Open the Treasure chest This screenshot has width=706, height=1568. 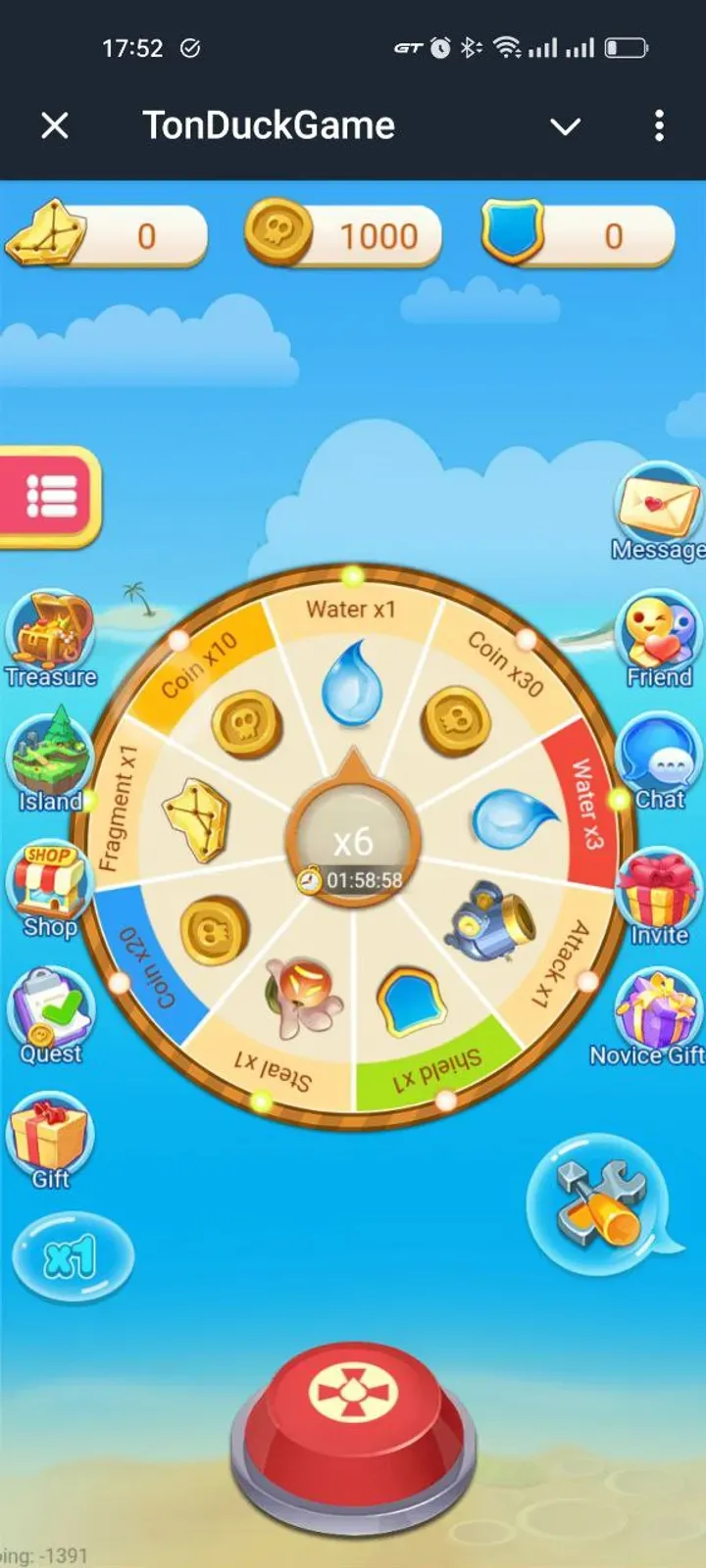pos(50,635)
